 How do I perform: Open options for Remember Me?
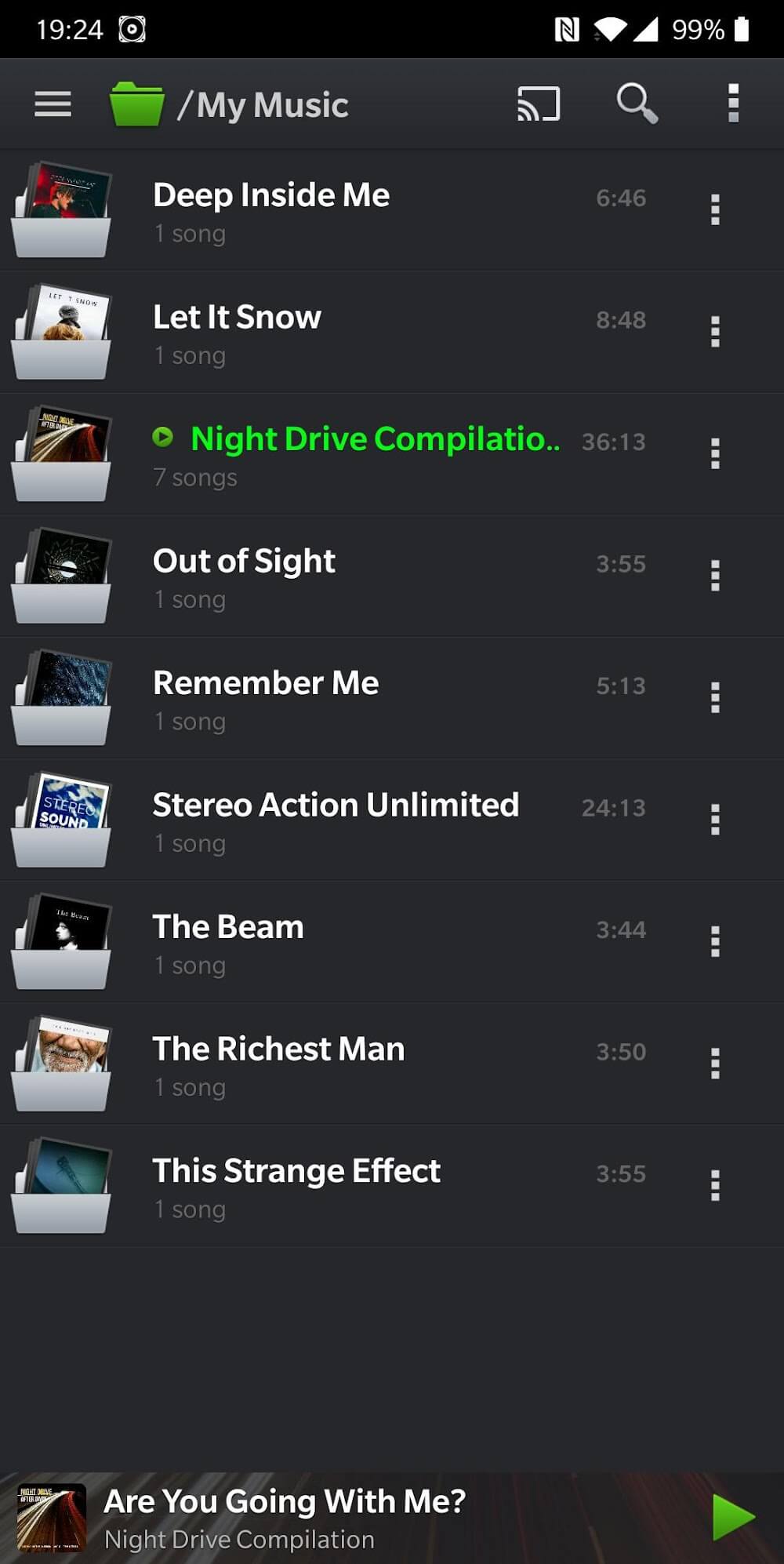tap(714, 697)
